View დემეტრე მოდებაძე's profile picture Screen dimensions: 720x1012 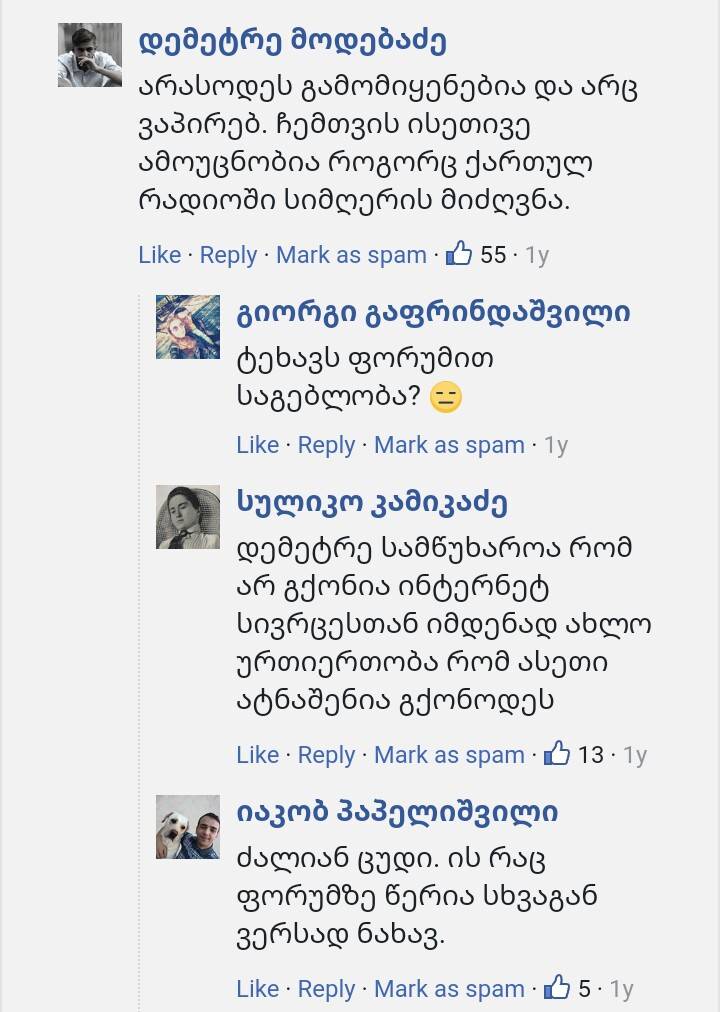pyautogui.click(x=90, y=56)
